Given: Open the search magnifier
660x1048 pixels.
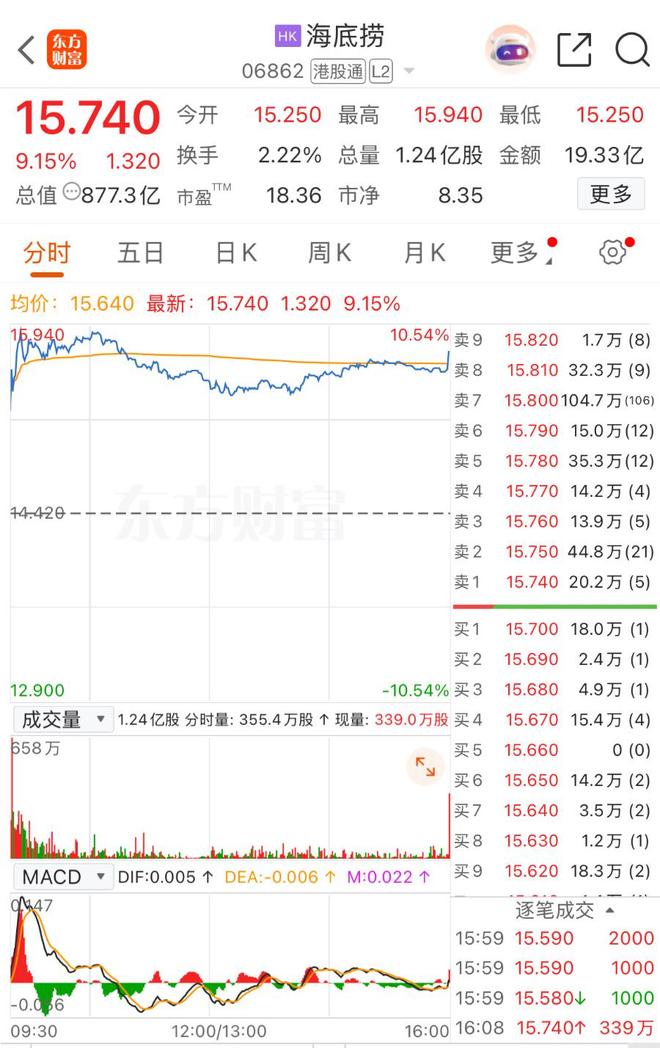Looking at the screenshot, I should click(632, 49).
